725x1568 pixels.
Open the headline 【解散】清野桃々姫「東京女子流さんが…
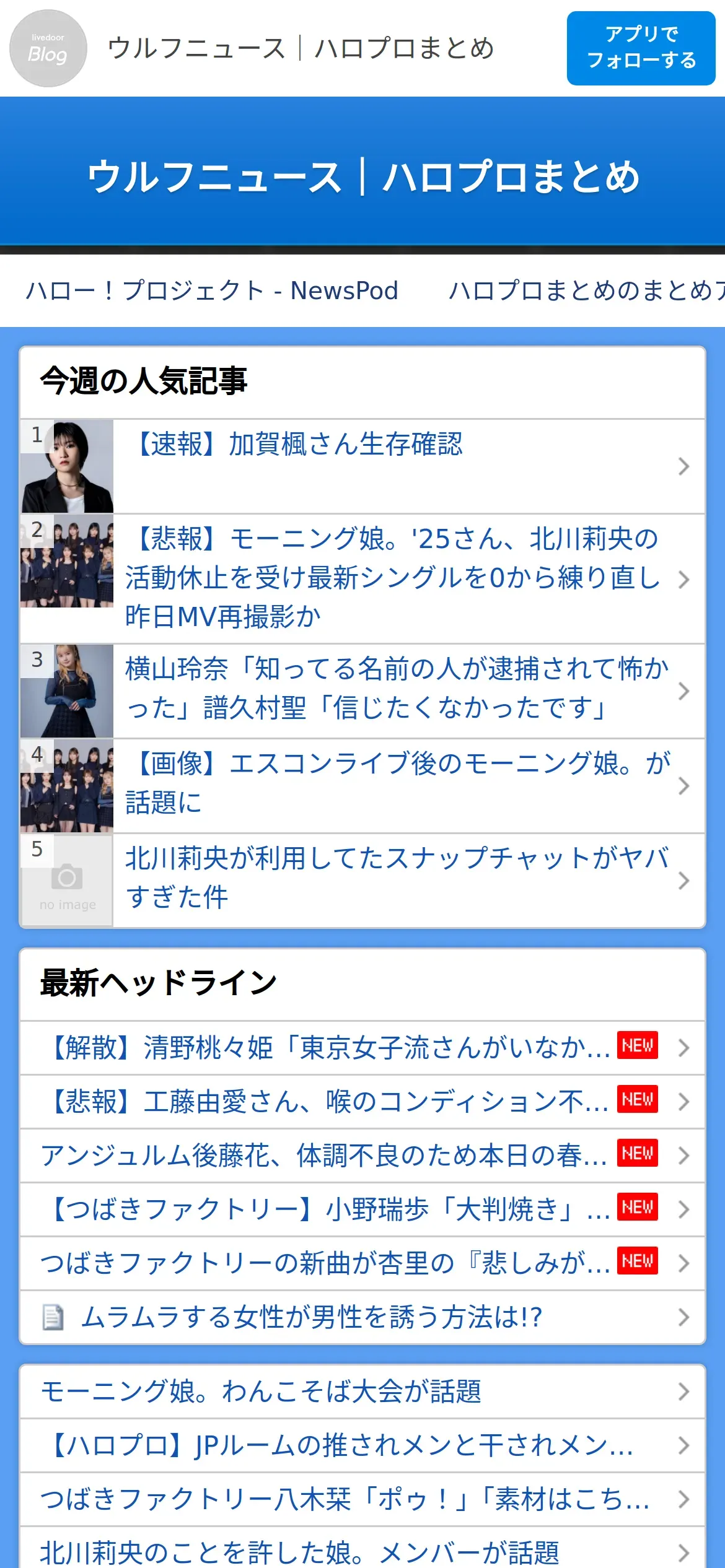click(x=362, y=1048)
